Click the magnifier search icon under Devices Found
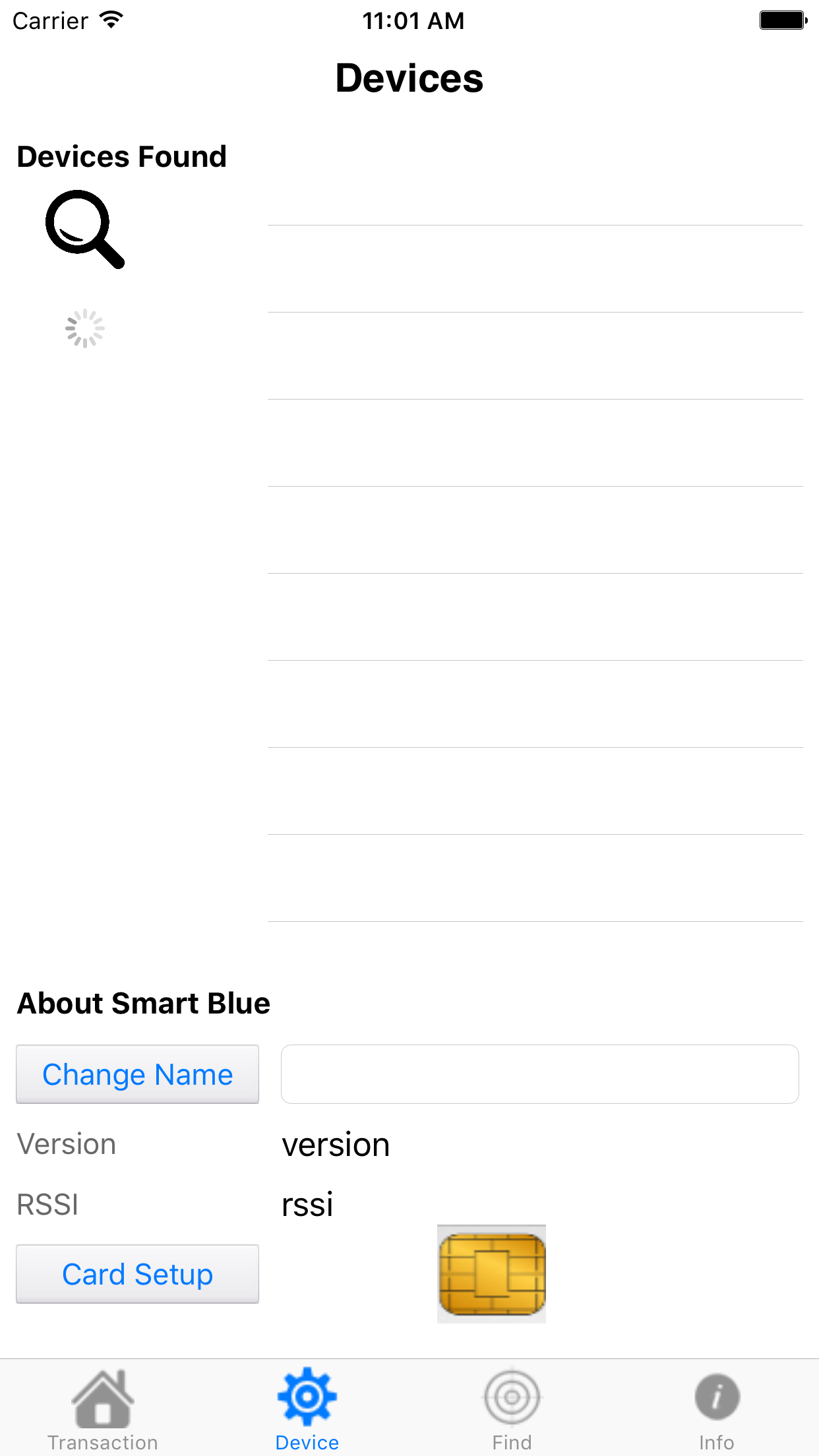Image resolution: width=819 pixels, height=1456 pixels. [x=86, y=229]
